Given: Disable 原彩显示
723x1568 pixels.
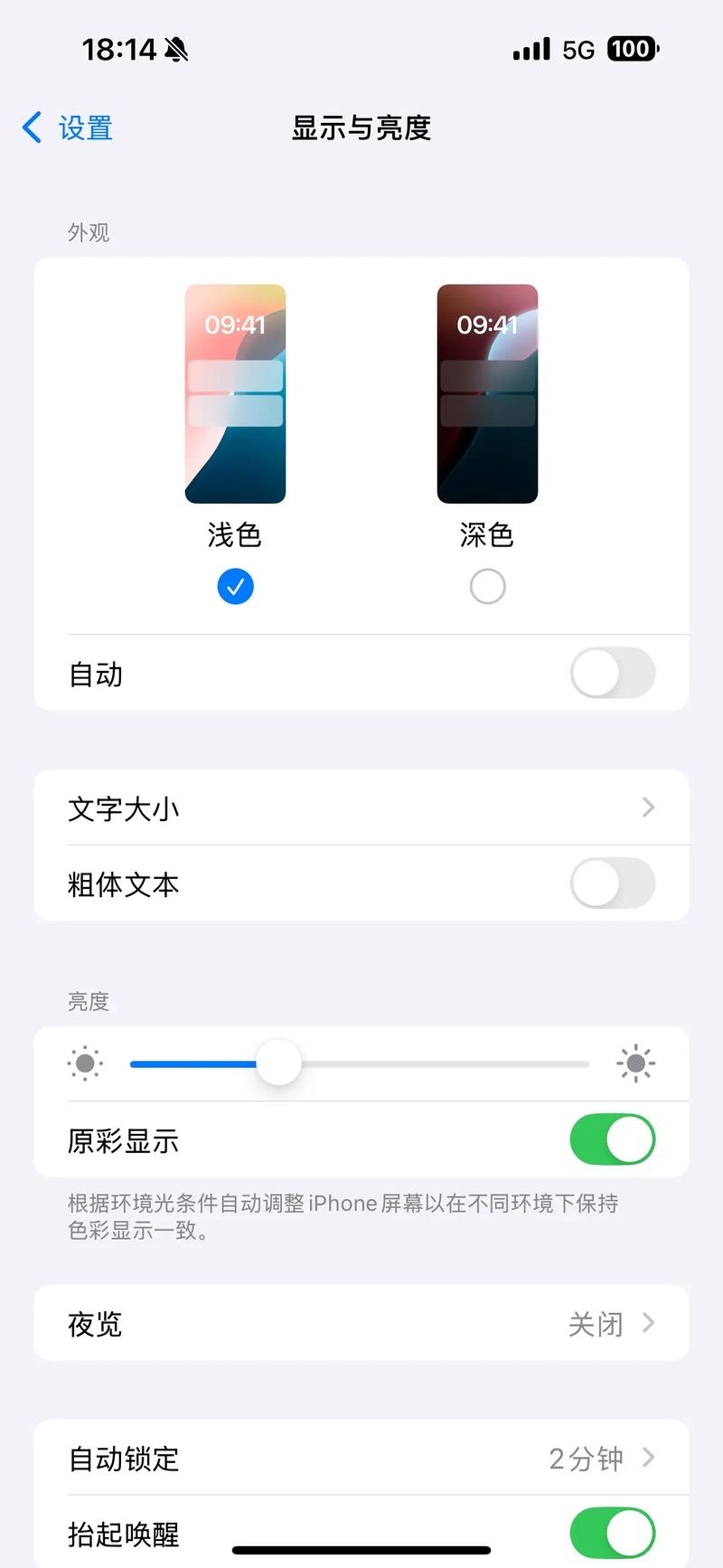Looking at the screenshot, I should click(613, 1139).
